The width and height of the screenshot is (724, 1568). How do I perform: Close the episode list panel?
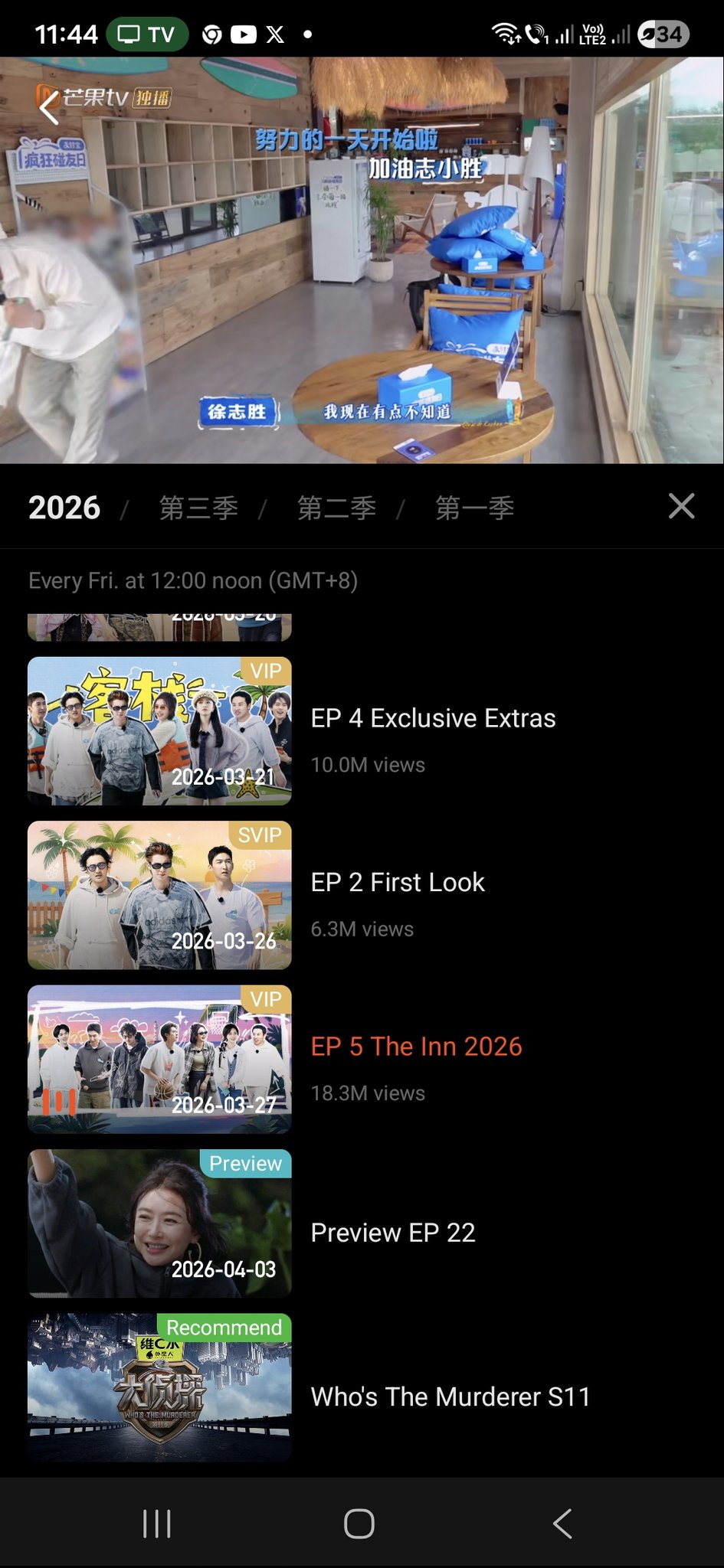681,506
